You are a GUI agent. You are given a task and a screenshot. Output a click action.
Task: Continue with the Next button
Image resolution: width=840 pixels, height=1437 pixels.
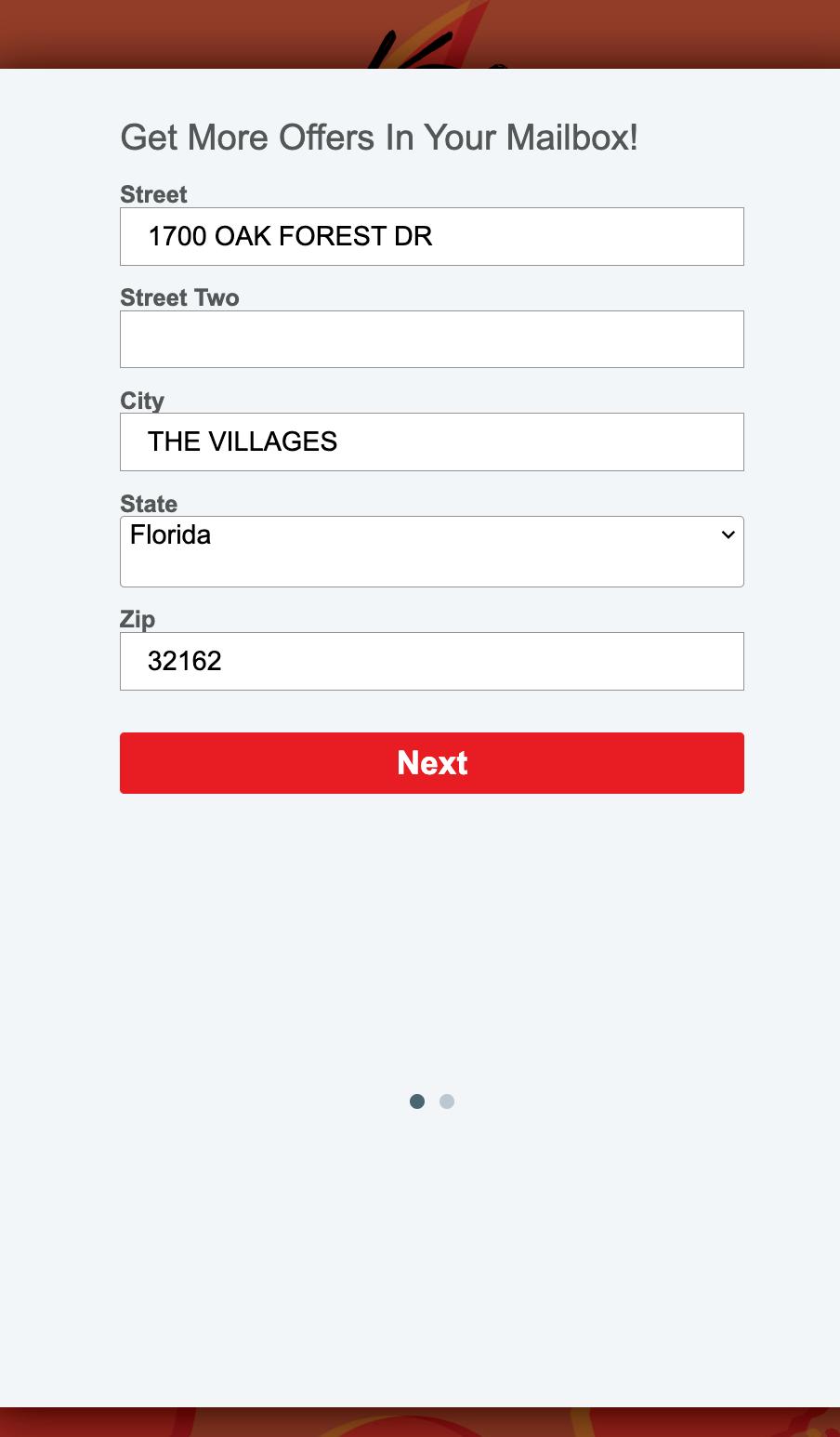(431, 762)
